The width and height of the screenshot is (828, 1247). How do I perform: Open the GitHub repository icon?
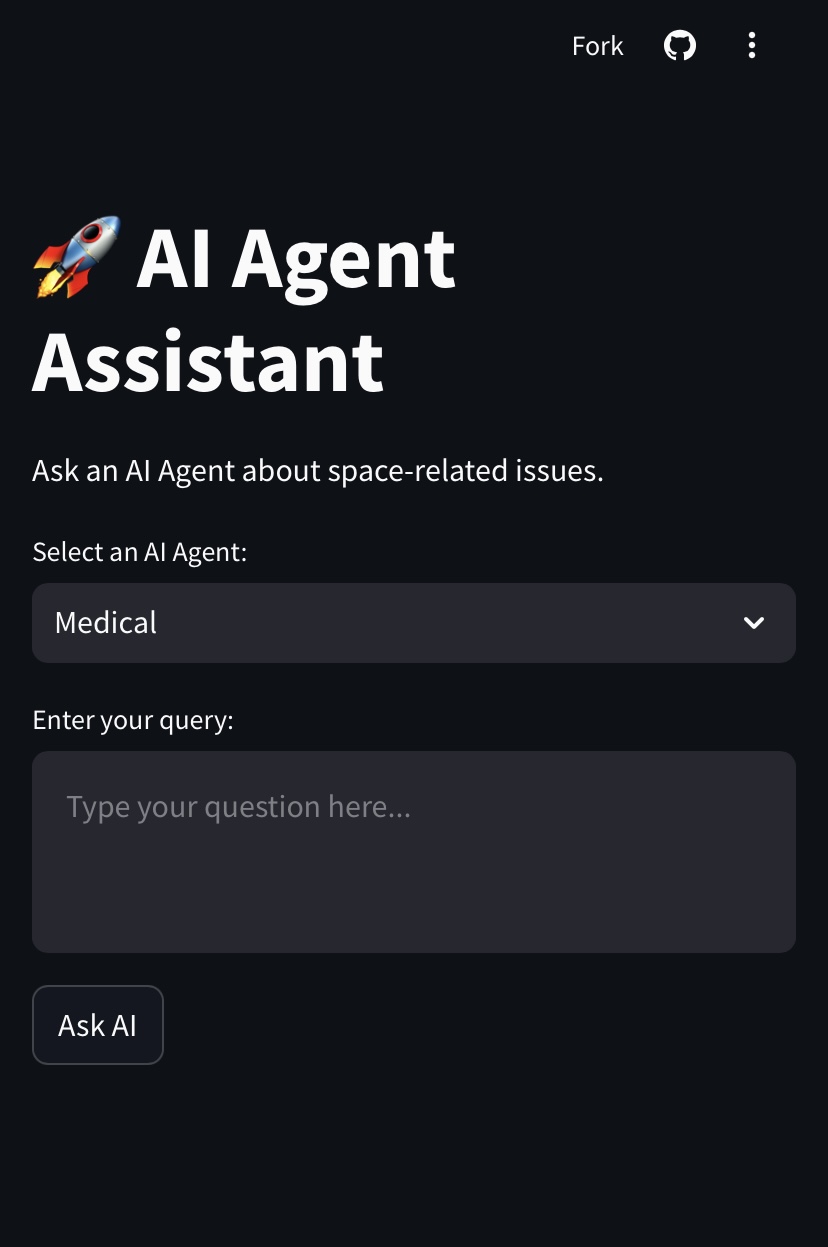pos(680,46)
